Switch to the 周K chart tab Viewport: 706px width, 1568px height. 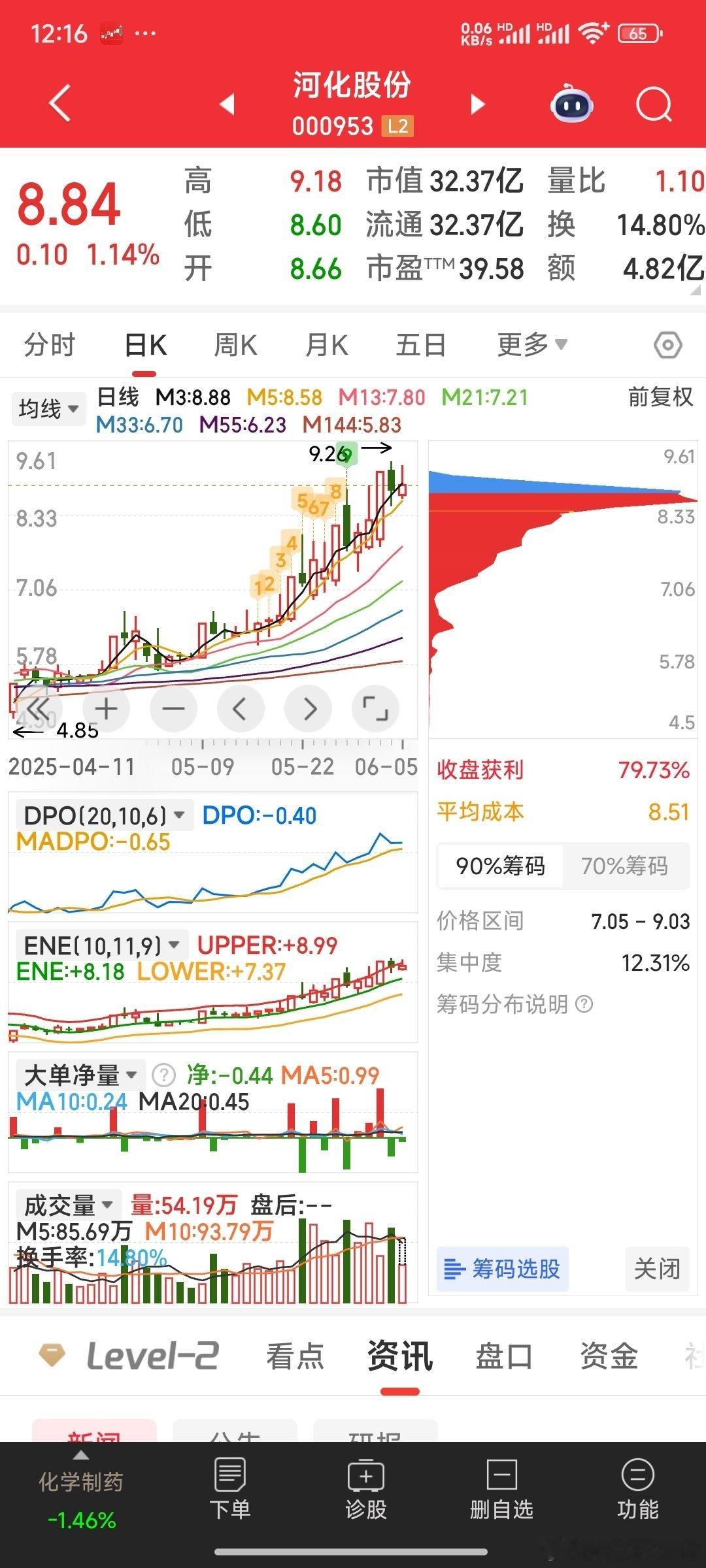[x=235, y=345]
